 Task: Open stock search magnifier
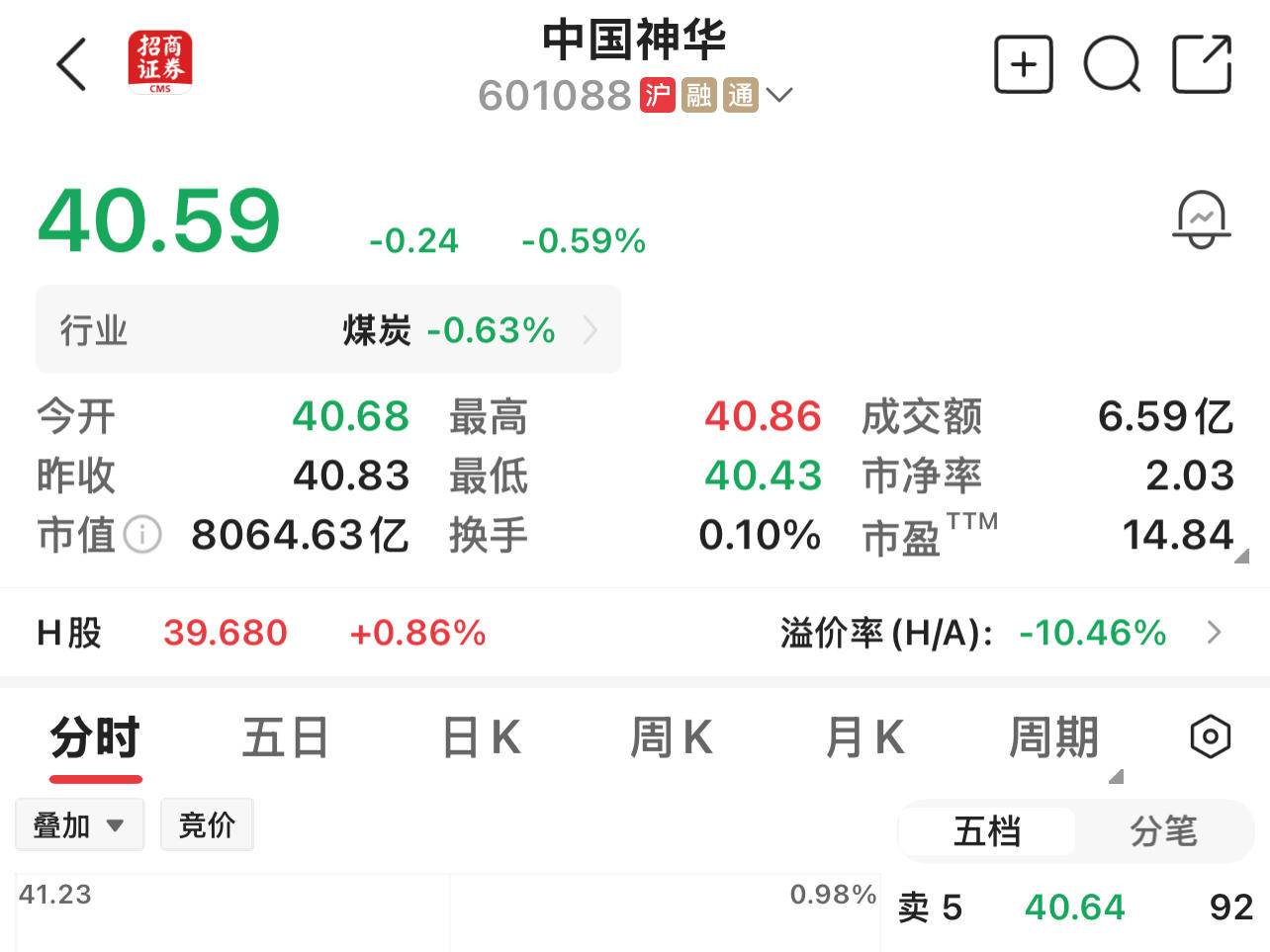[1112, 65]
